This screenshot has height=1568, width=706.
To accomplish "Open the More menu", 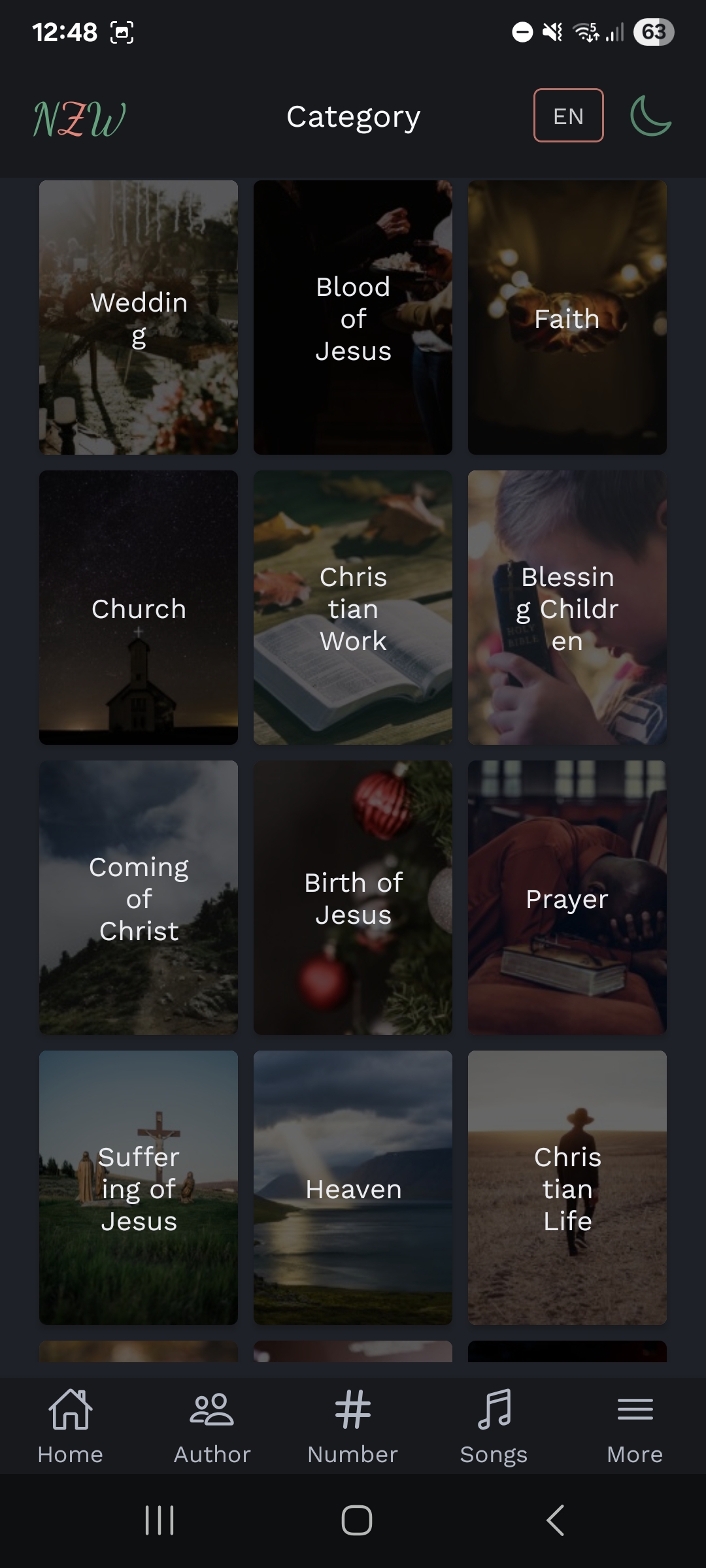I will click(635, 1426).
